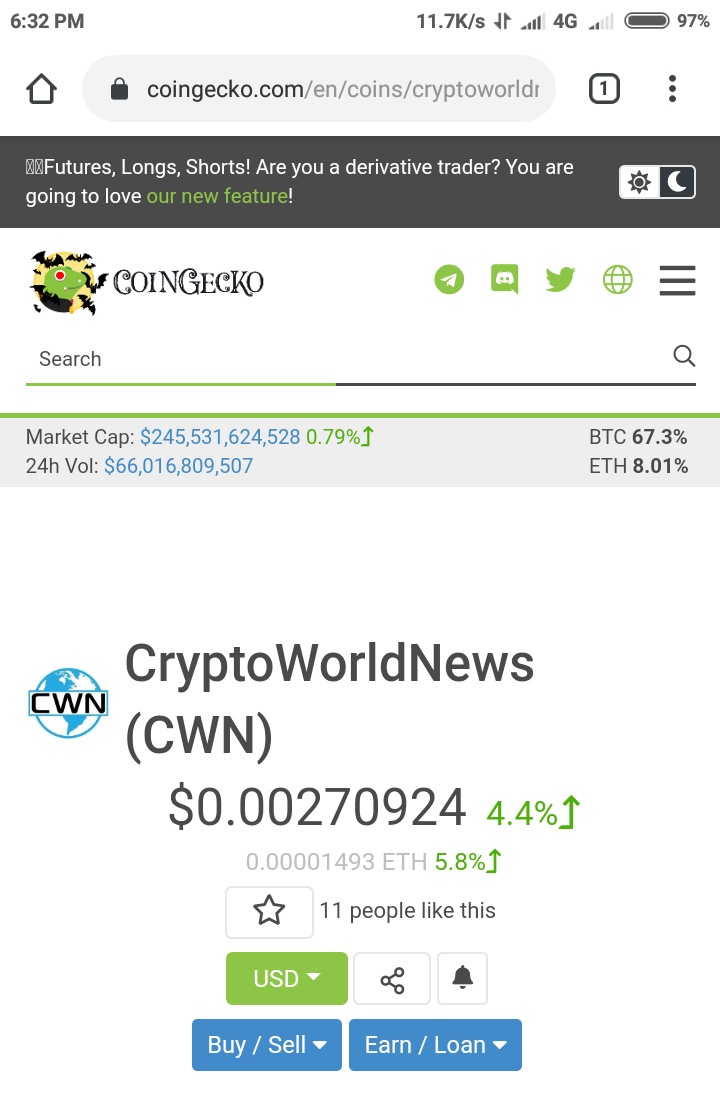Click the Market Cap value link
The image size is (720, 1103).
tap(222, 437)
